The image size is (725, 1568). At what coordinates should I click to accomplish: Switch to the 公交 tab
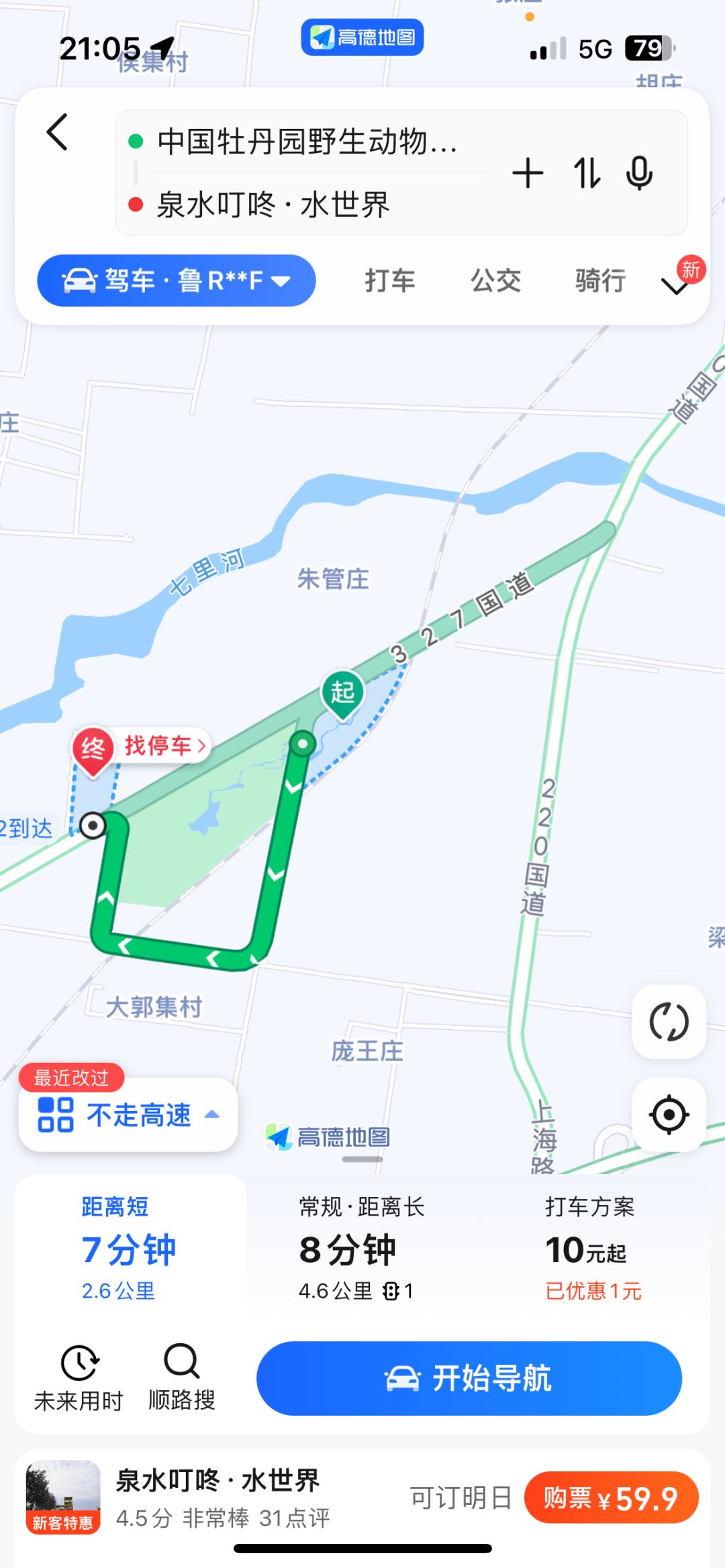point(495,280)
